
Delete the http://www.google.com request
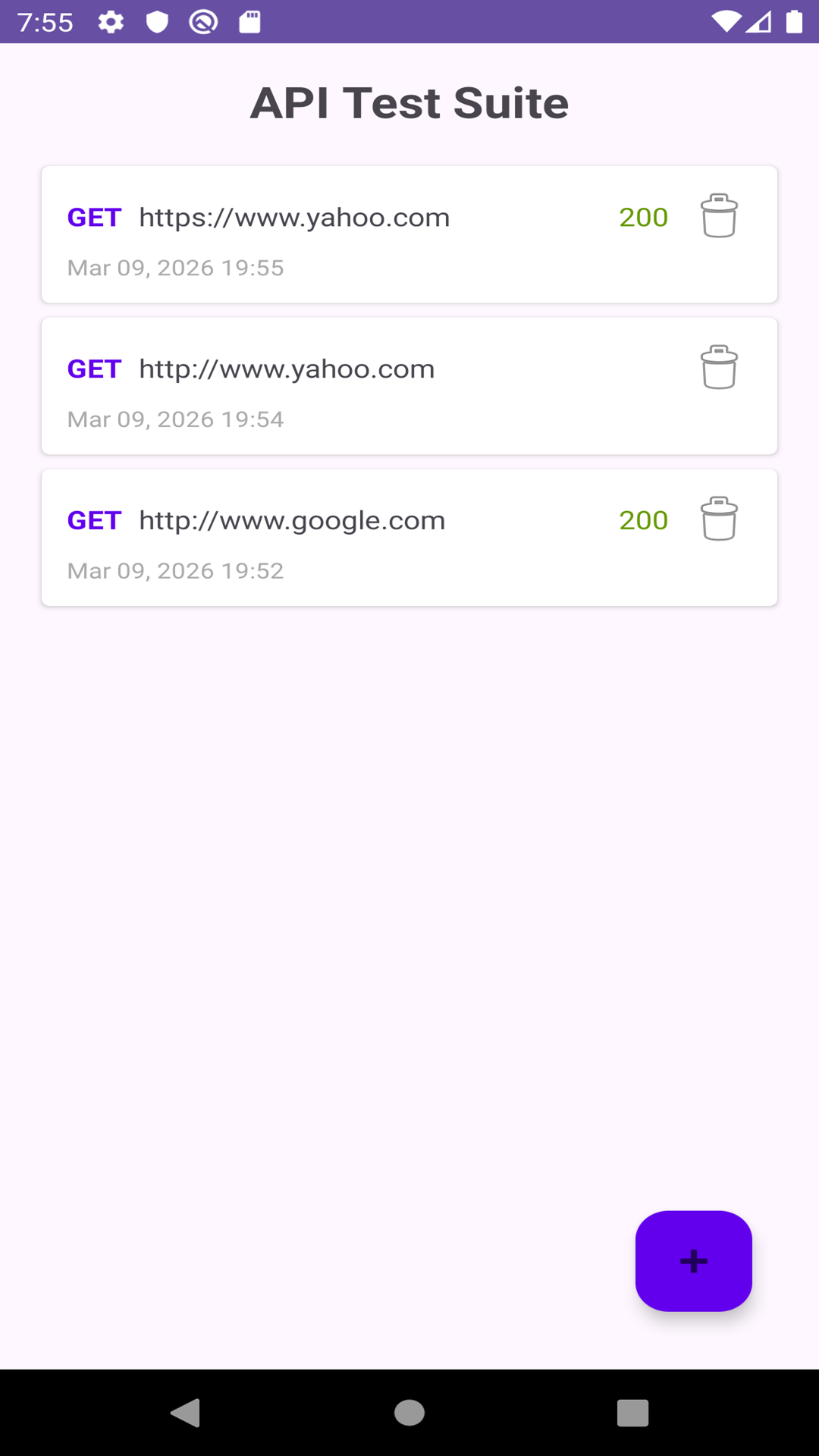718,519
